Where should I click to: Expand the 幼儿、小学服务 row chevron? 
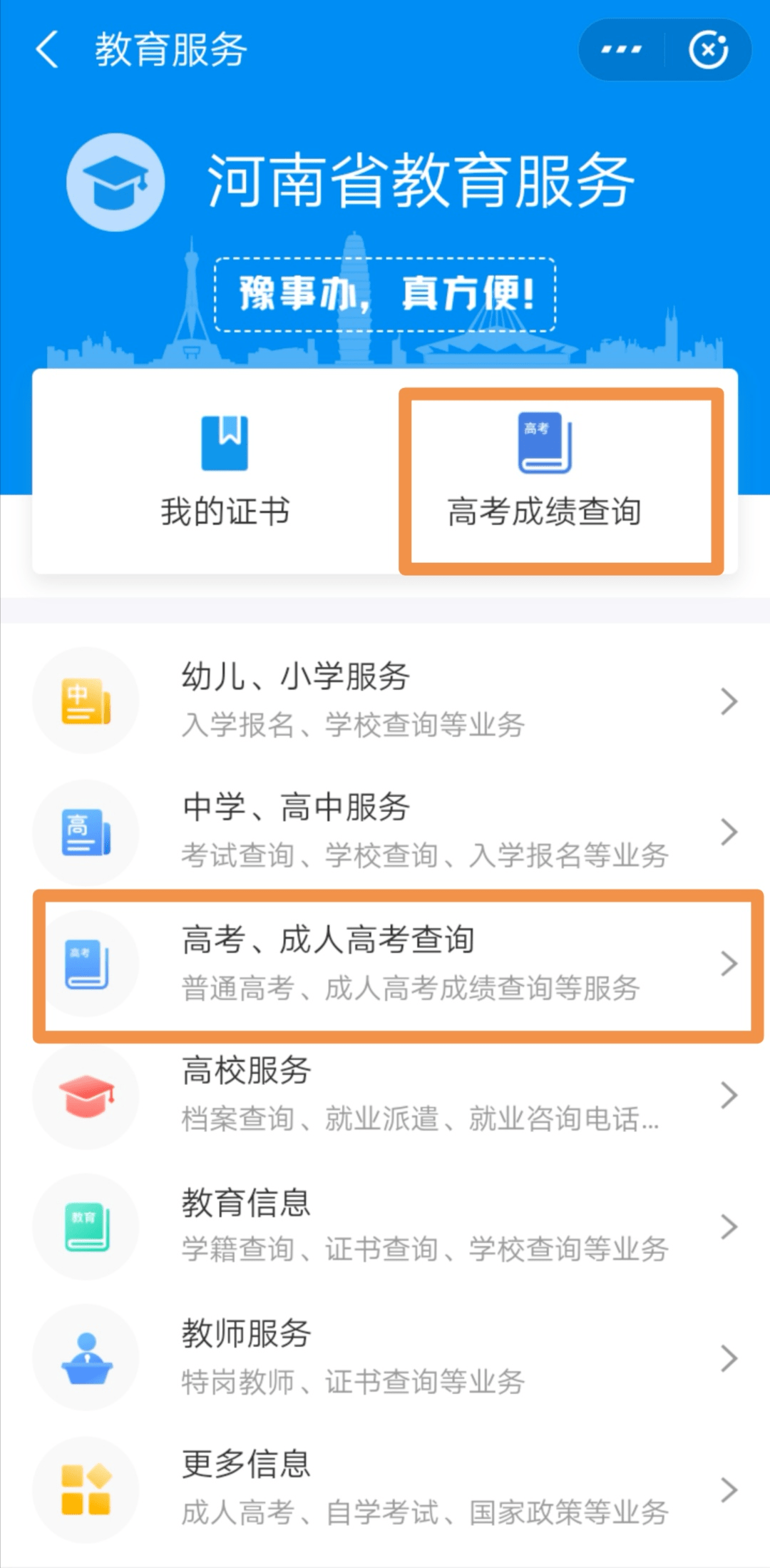click(x=729, y=701)
